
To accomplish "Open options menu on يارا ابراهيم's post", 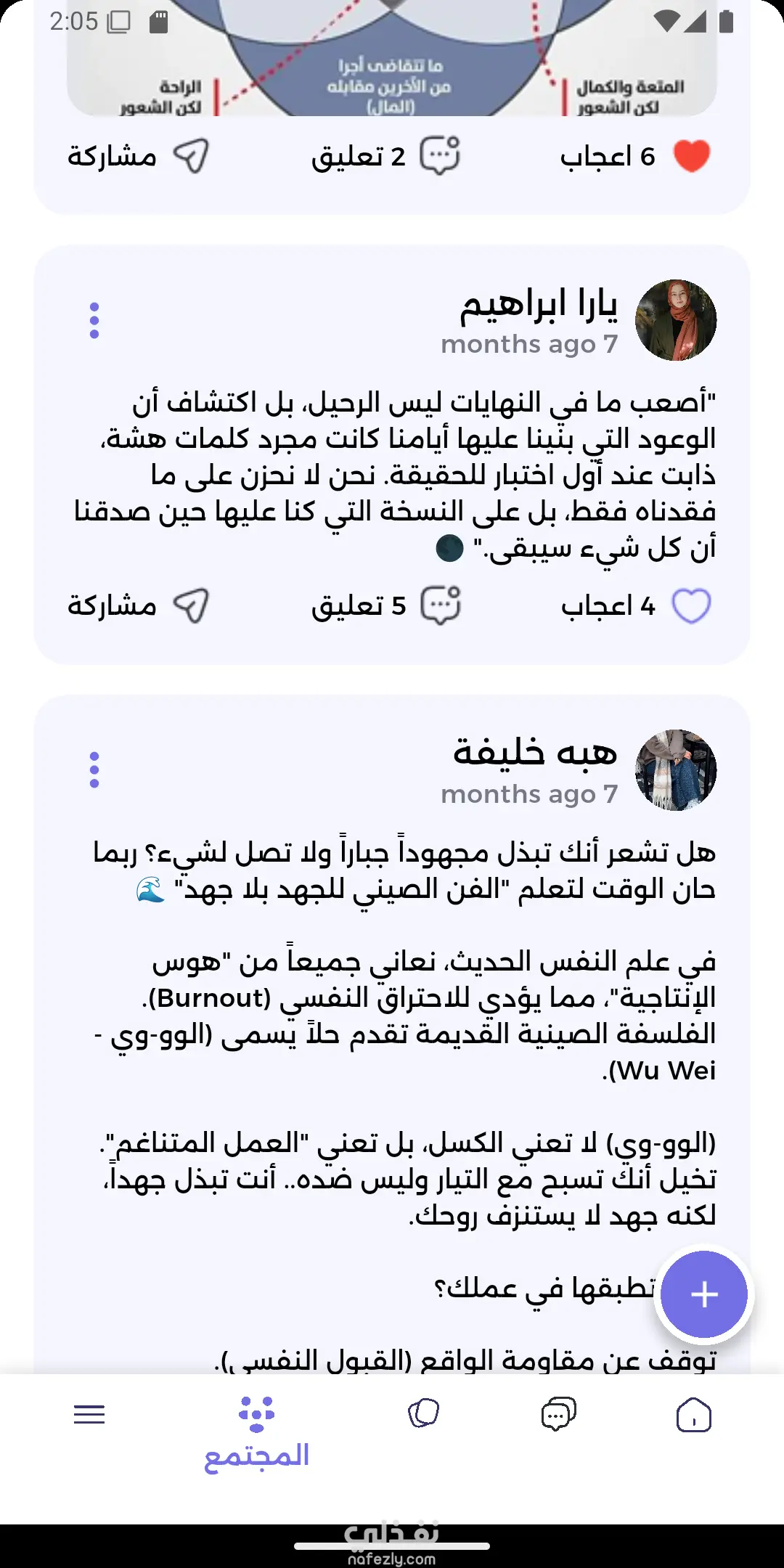I will [x=94, y=321].
